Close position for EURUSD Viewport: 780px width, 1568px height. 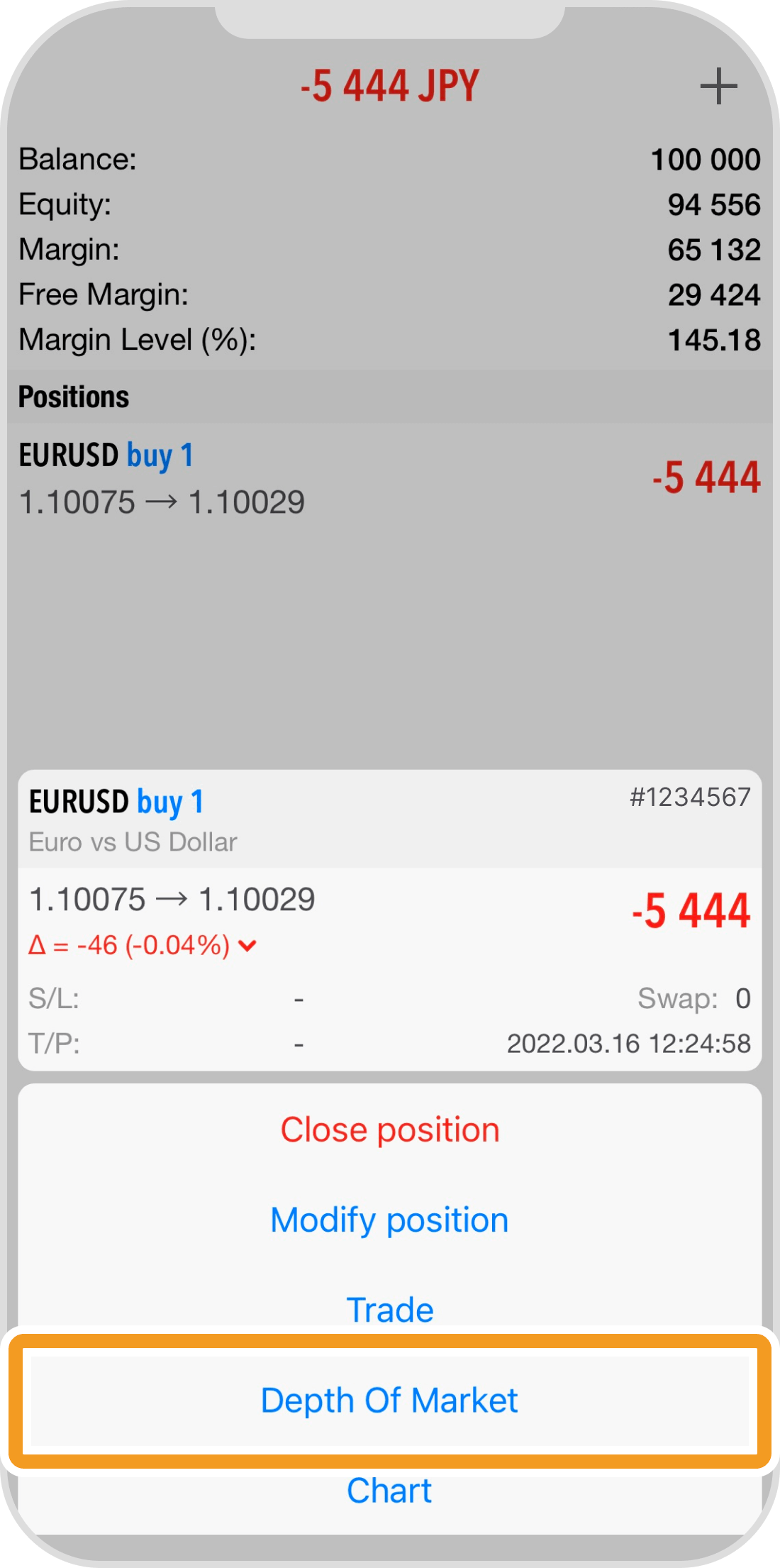point(390,1130)
